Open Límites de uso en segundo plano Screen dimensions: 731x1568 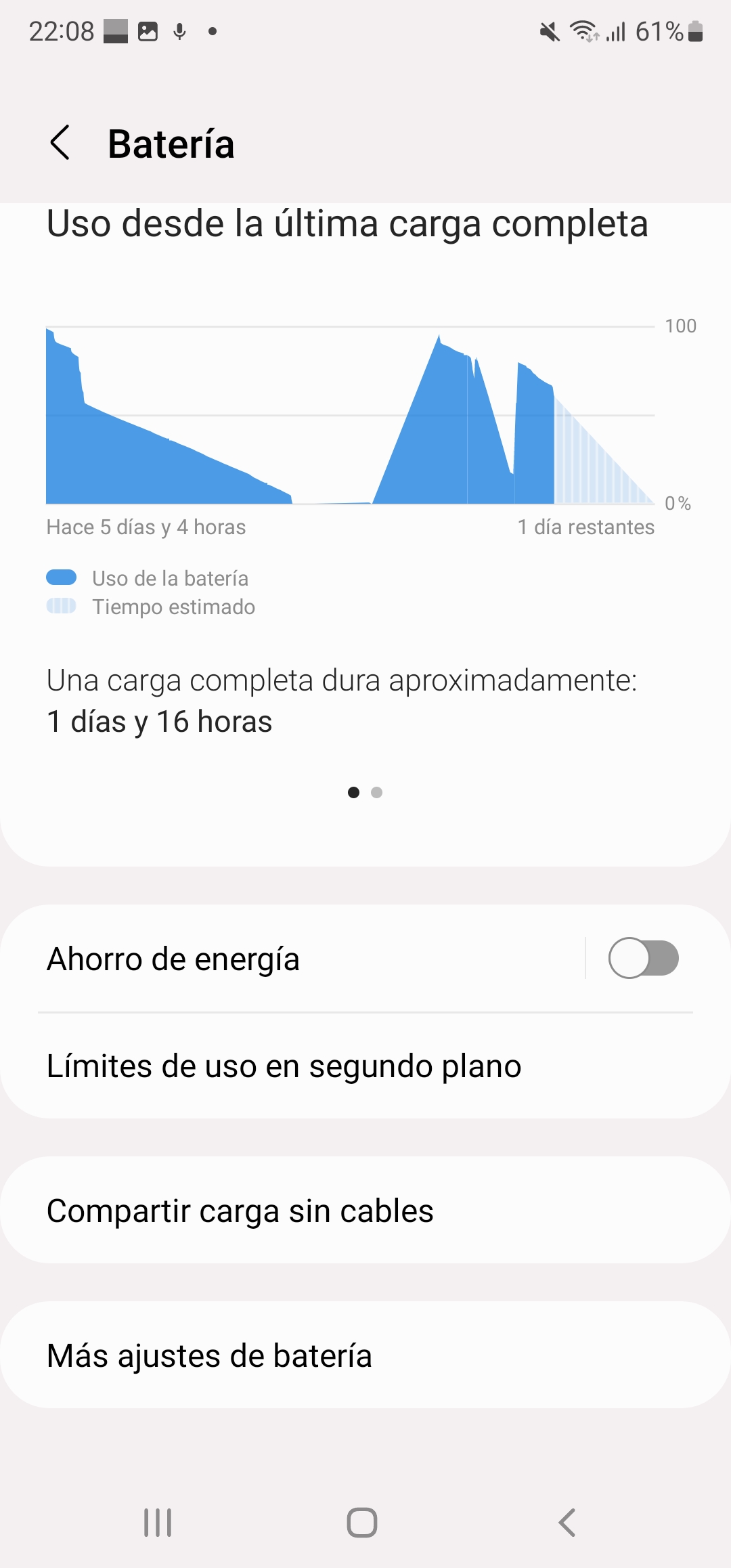click(365, 1066)
